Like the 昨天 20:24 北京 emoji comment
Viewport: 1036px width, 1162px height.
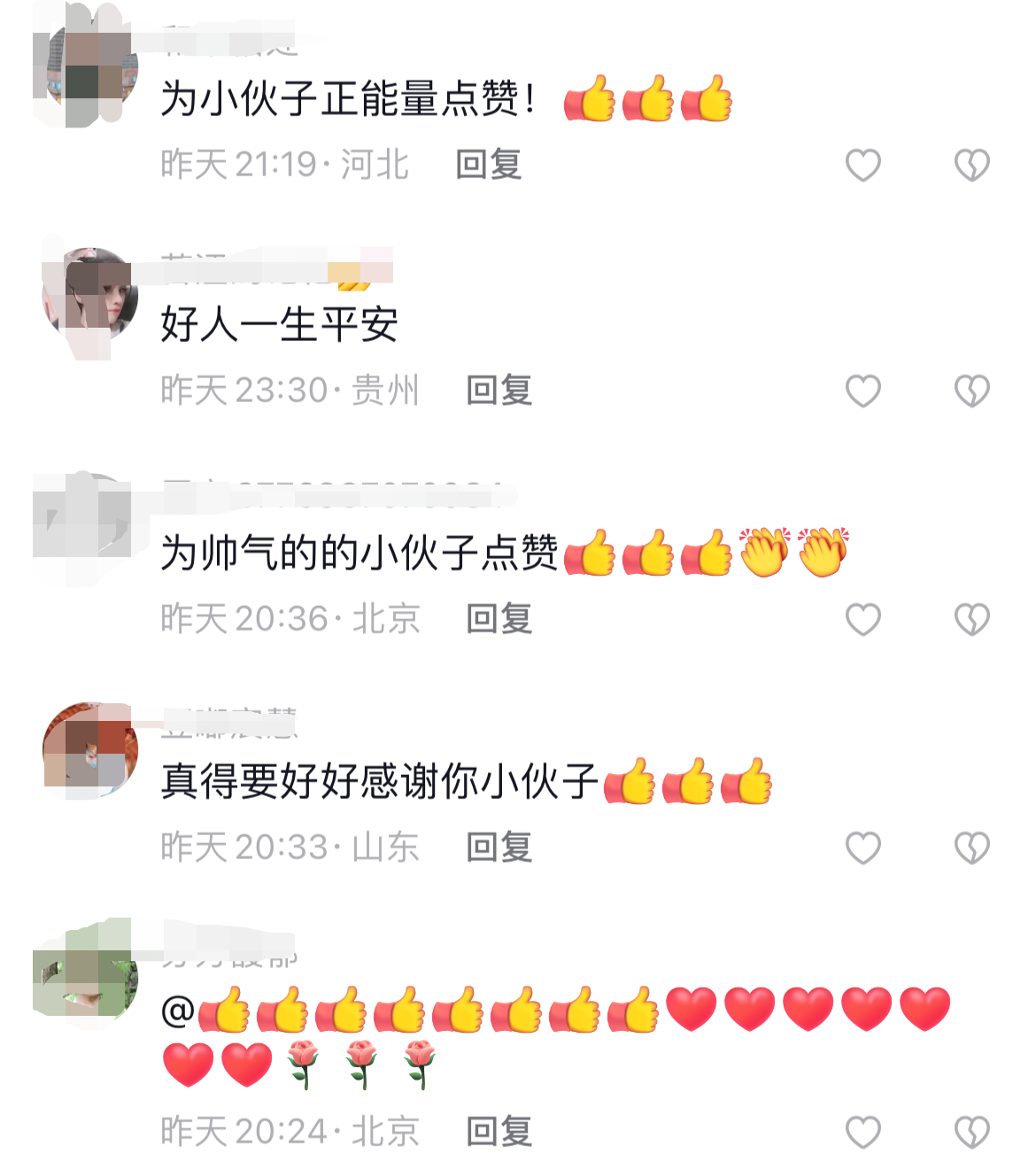862,1132
